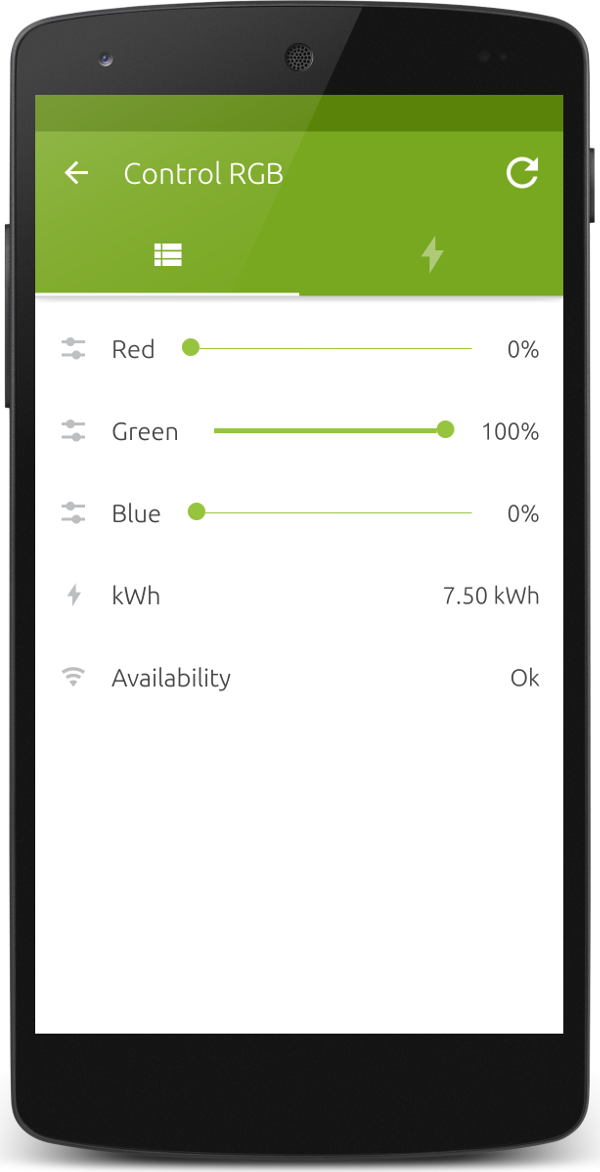Refresh the Control RGB data
The width and height of the screenshot is (600, 1172).
(x=522, y=173)
